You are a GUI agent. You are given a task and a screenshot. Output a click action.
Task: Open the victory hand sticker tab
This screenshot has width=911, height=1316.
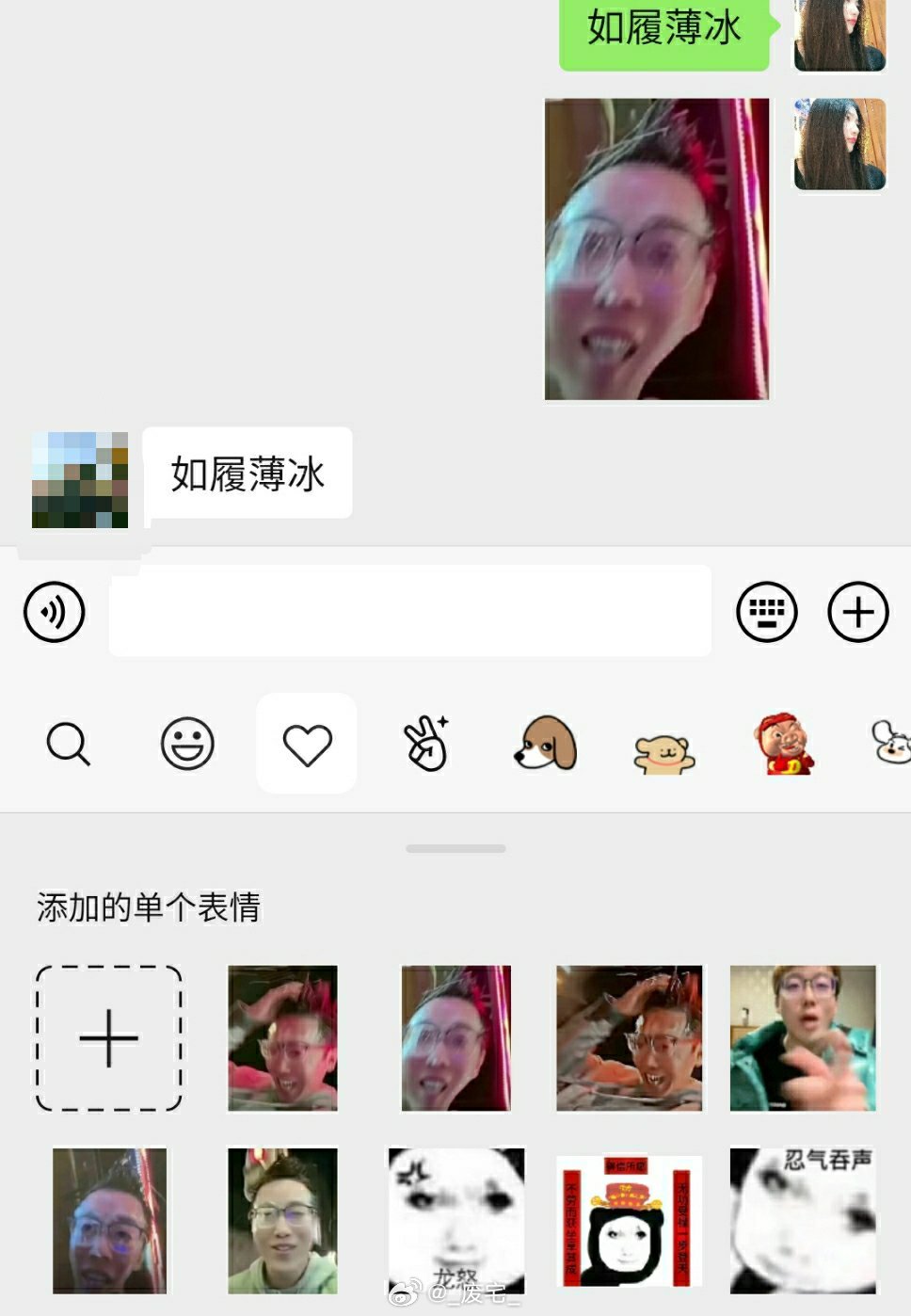tap(426, 744)
